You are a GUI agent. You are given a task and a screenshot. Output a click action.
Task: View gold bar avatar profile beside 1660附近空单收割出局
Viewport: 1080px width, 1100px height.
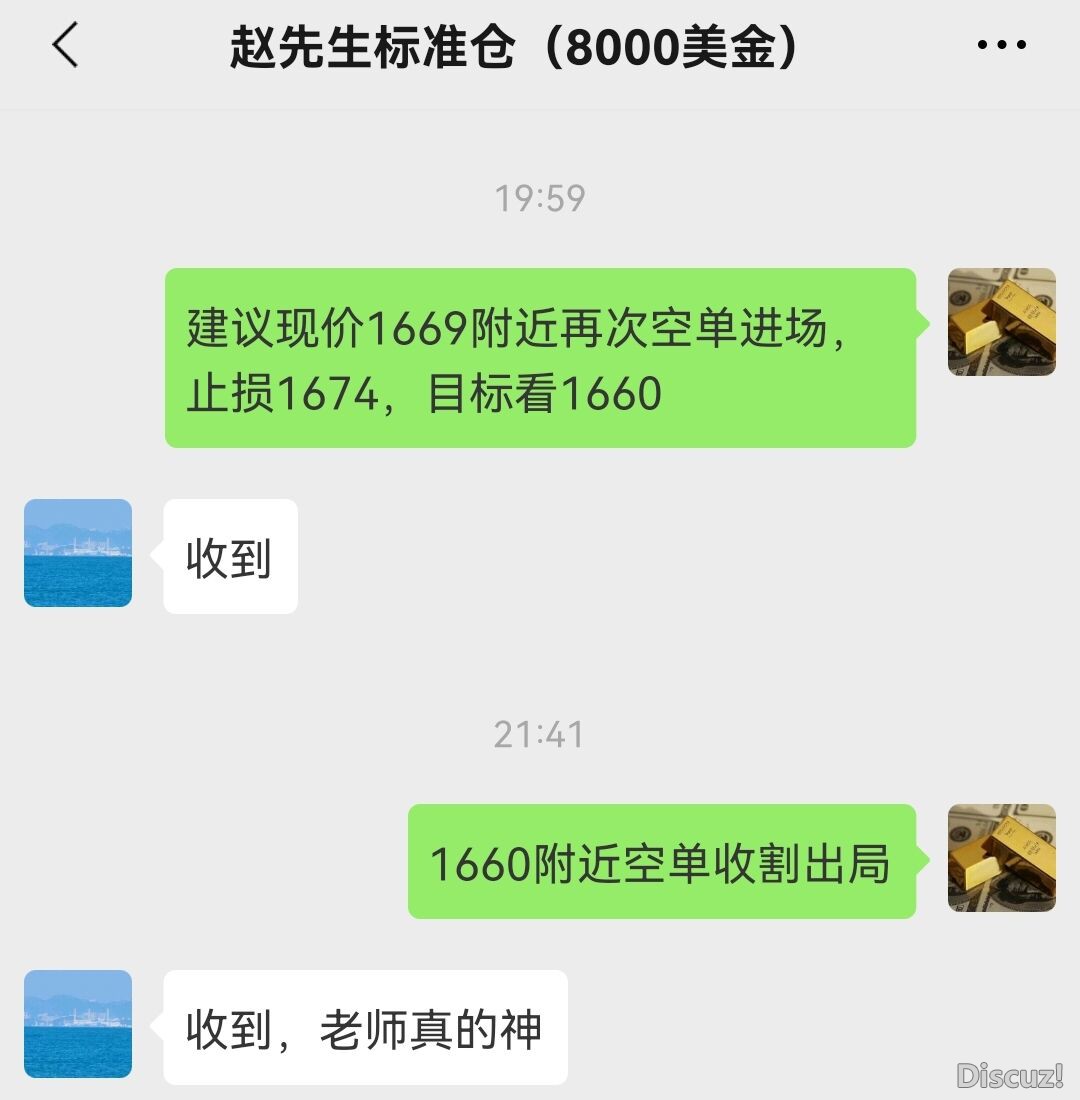pos(1001,858)
